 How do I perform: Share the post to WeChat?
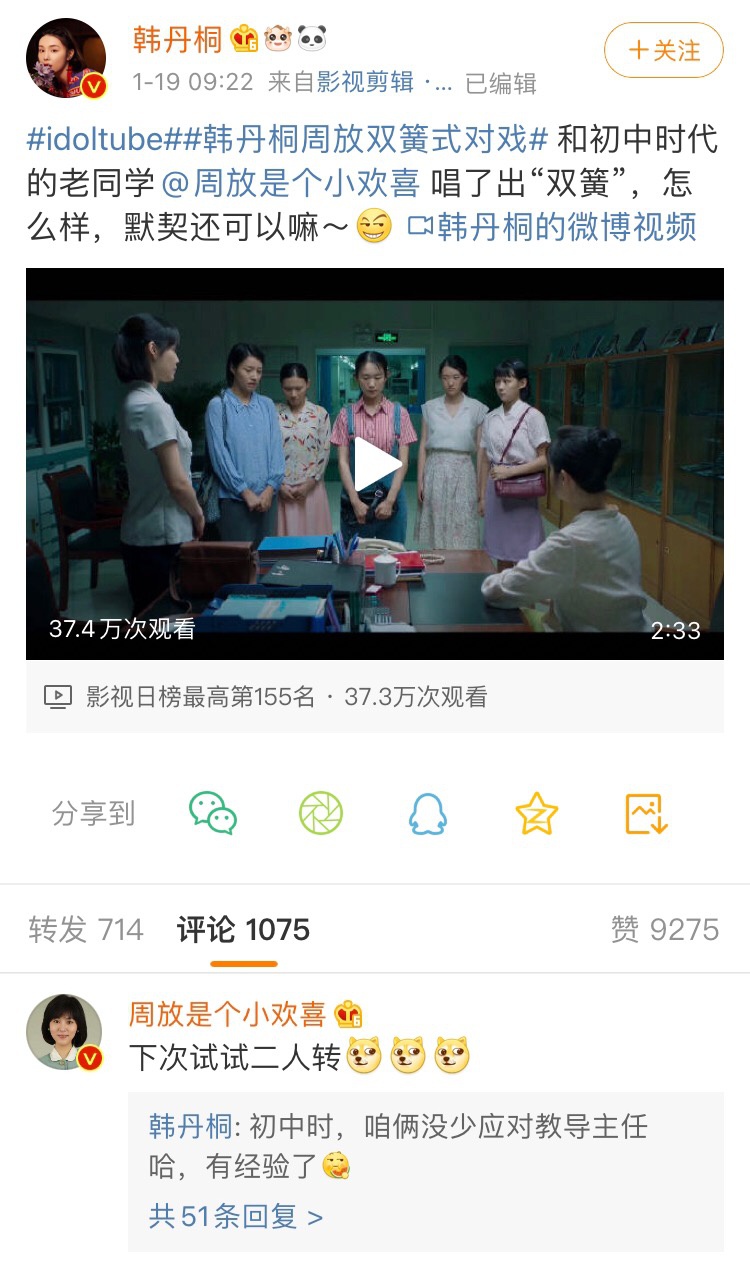tap(213, 814)
